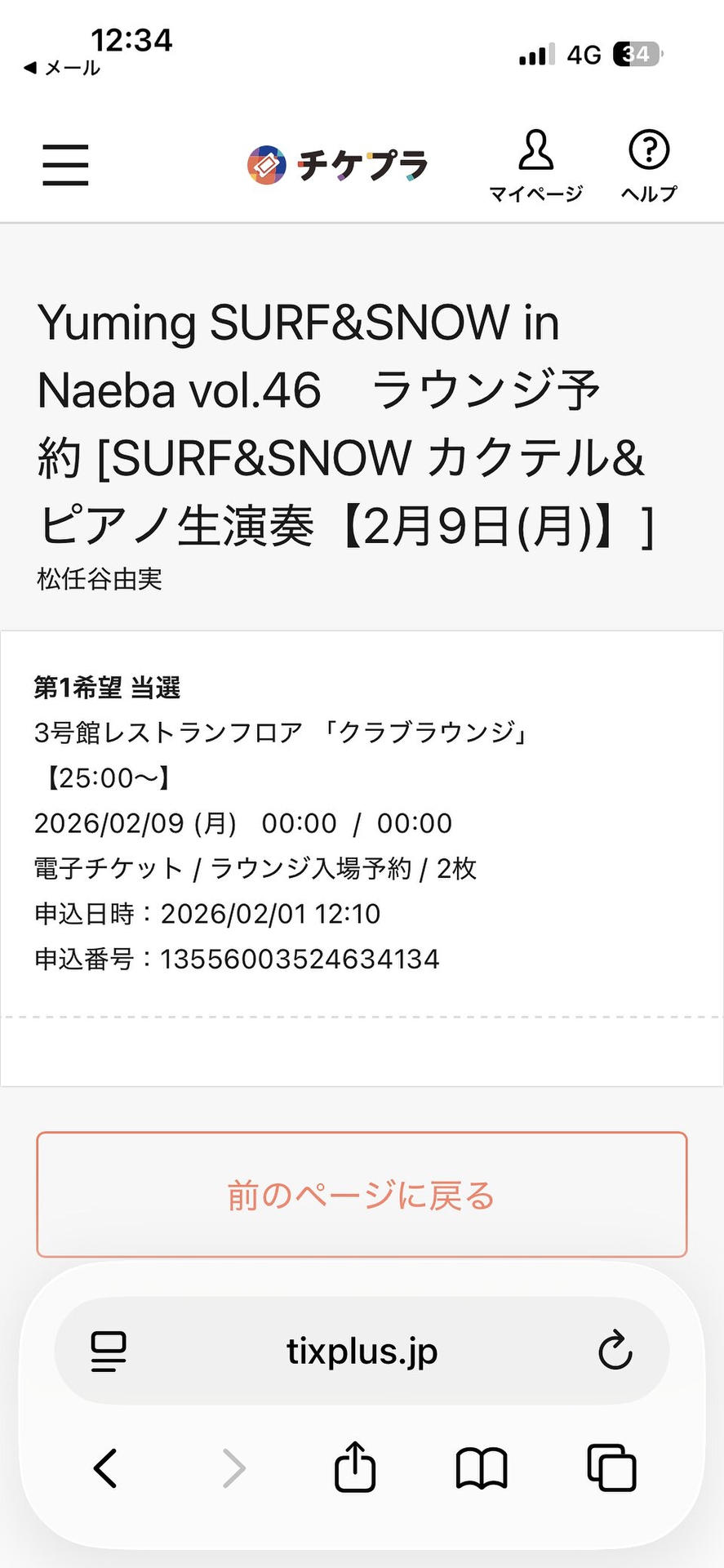Screen dimensions: 724x1568
Task: Open Safari bookmarks
Action: click(482, 1468)
